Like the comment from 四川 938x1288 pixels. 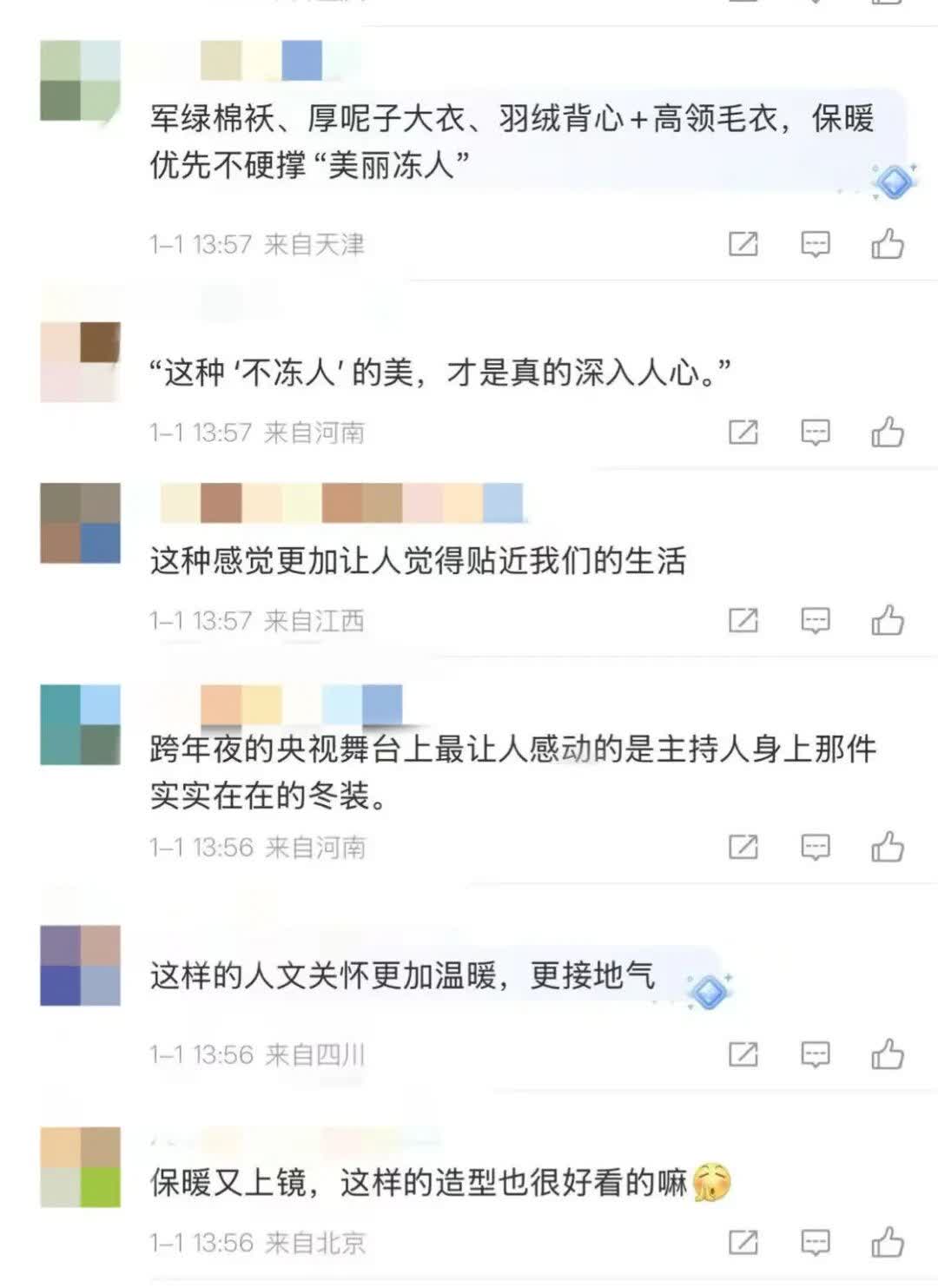tap(888, 1054)
